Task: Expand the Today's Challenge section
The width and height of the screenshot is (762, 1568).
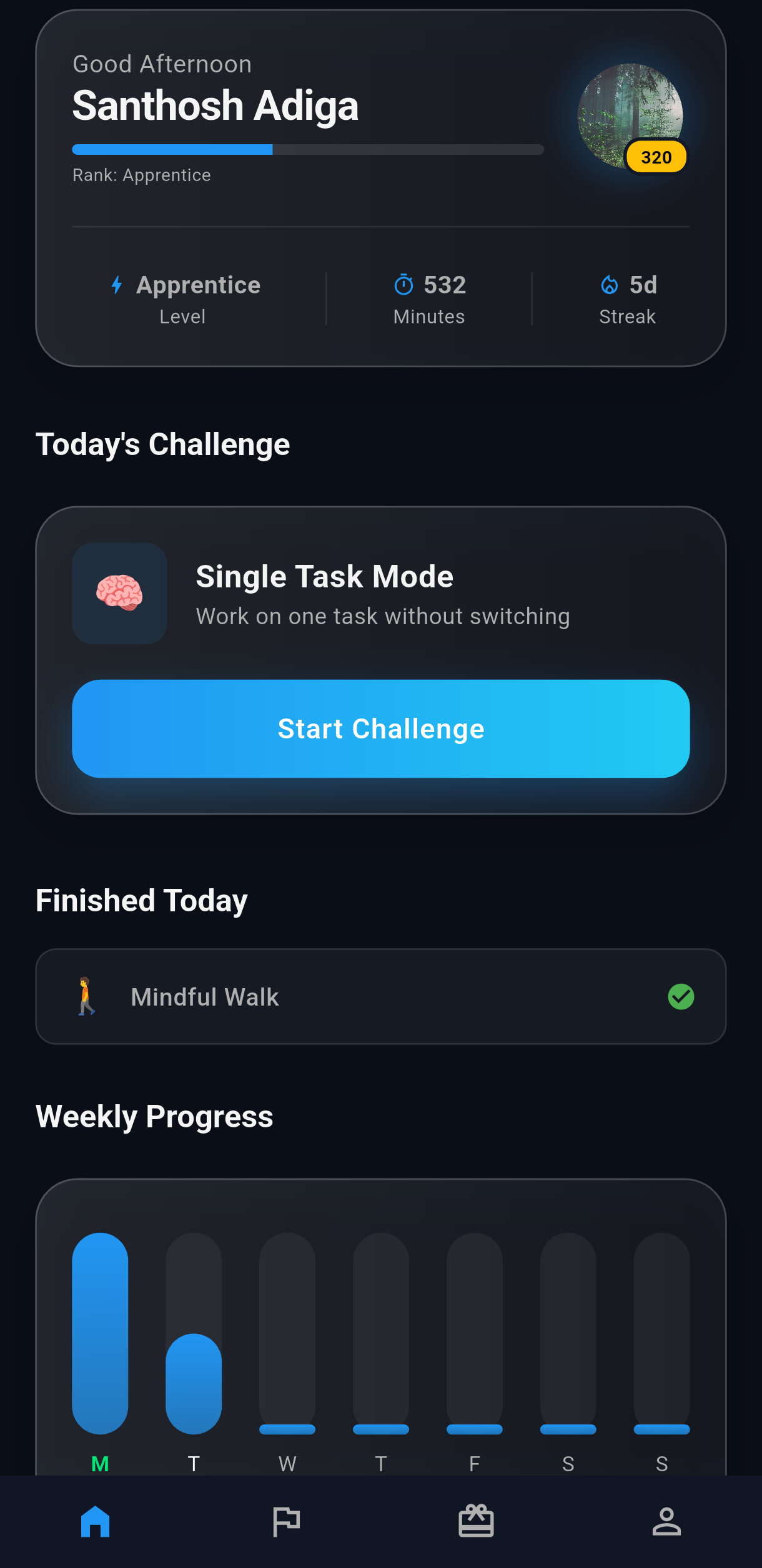Action: click(x=163, y=444)
